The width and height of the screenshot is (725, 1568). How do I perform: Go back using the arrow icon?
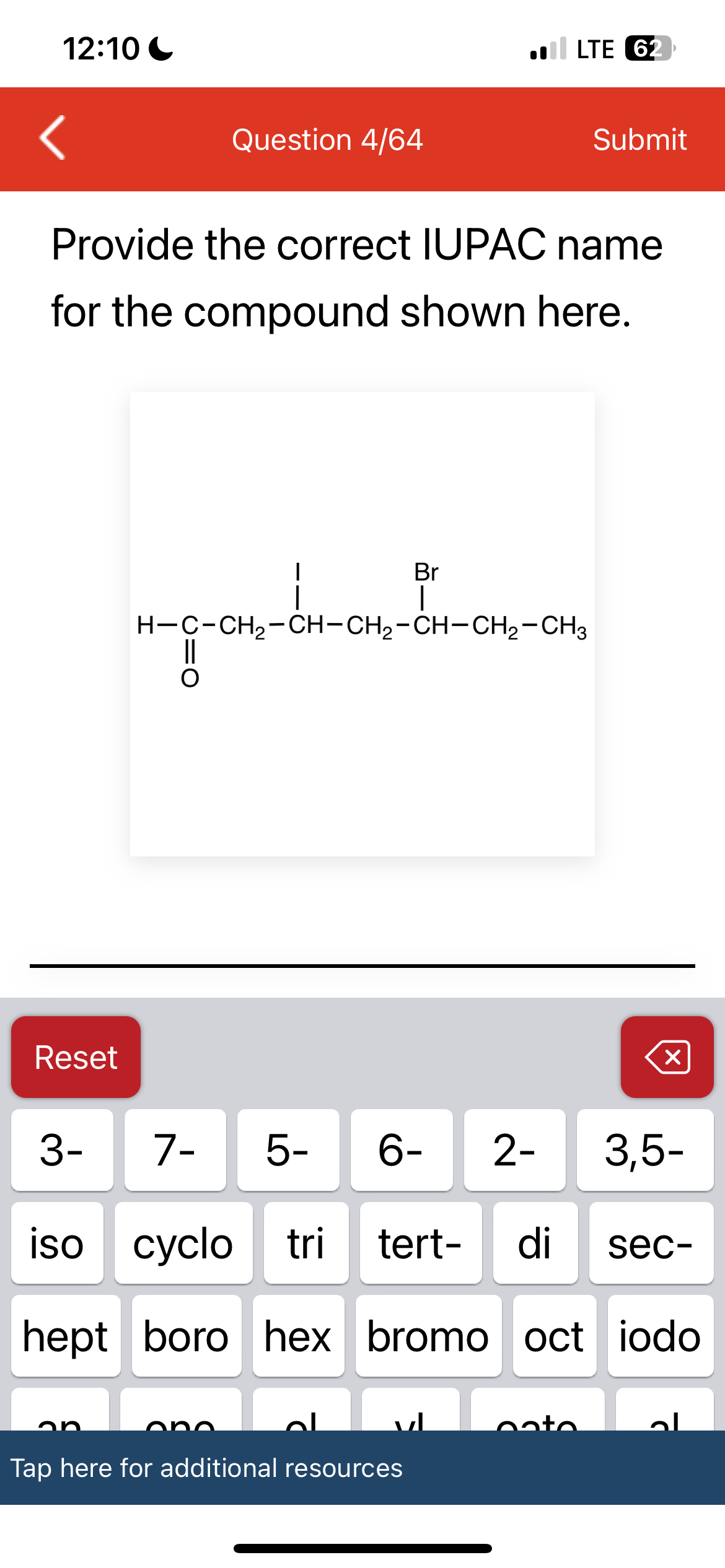(53, 138)
